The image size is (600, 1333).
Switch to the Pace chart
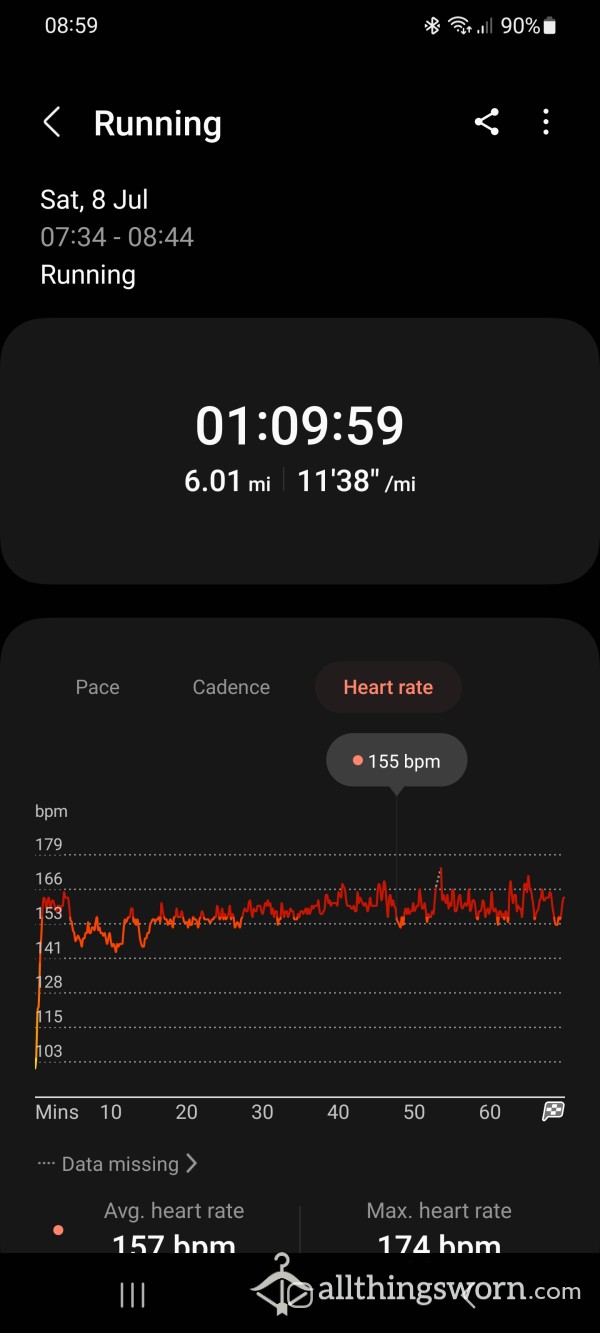click(x=98, y=687)
